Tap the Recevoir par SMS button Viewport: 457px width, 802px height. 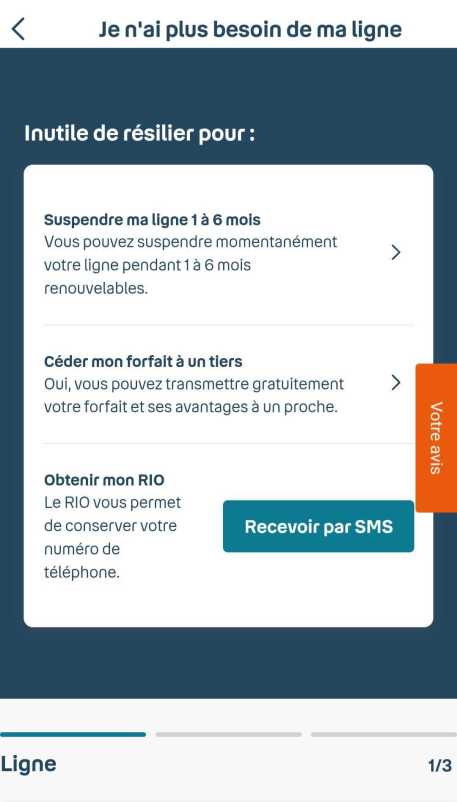pyautogui.click(x=318, y=526)
